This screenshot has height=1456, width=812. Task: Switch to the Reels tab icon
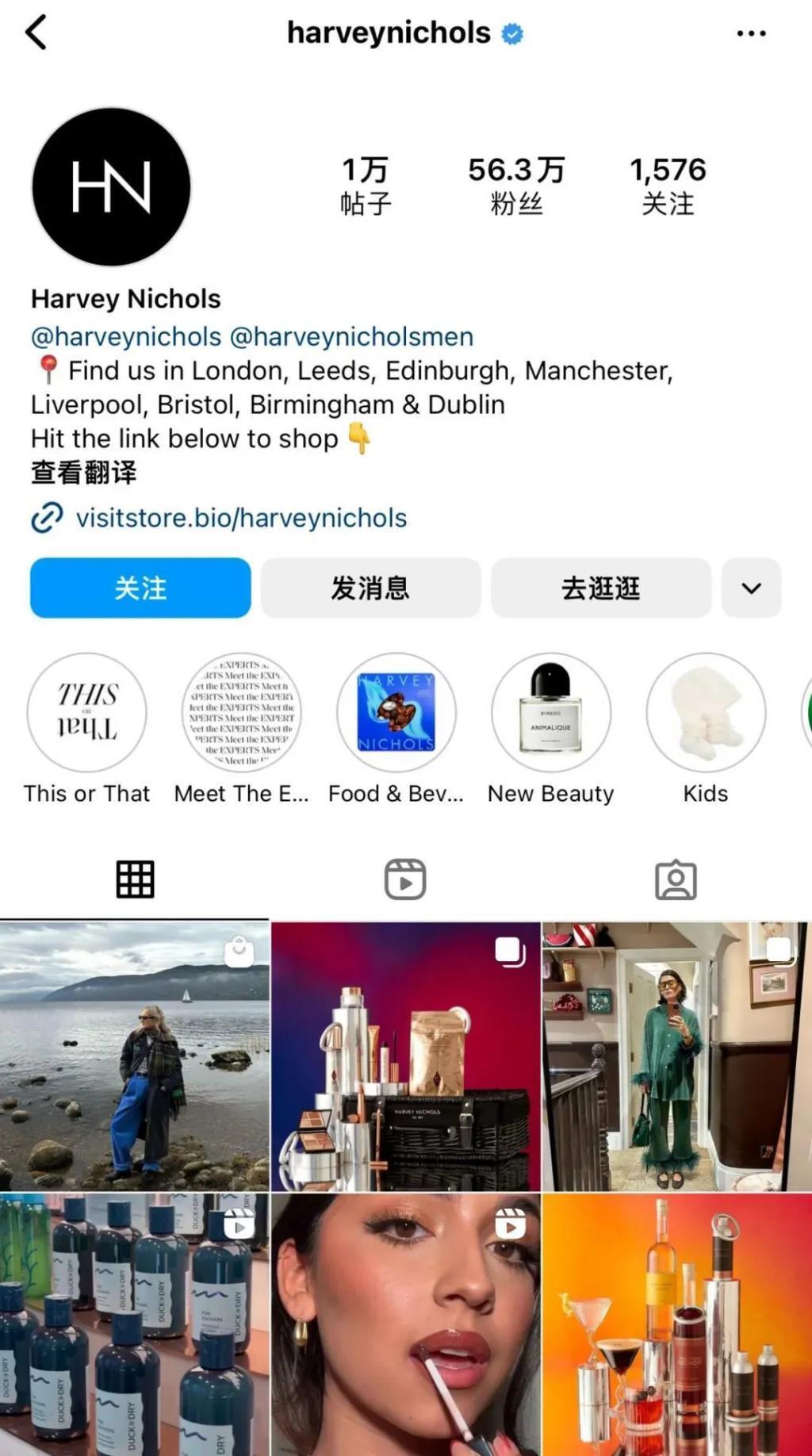pos(407,878)
